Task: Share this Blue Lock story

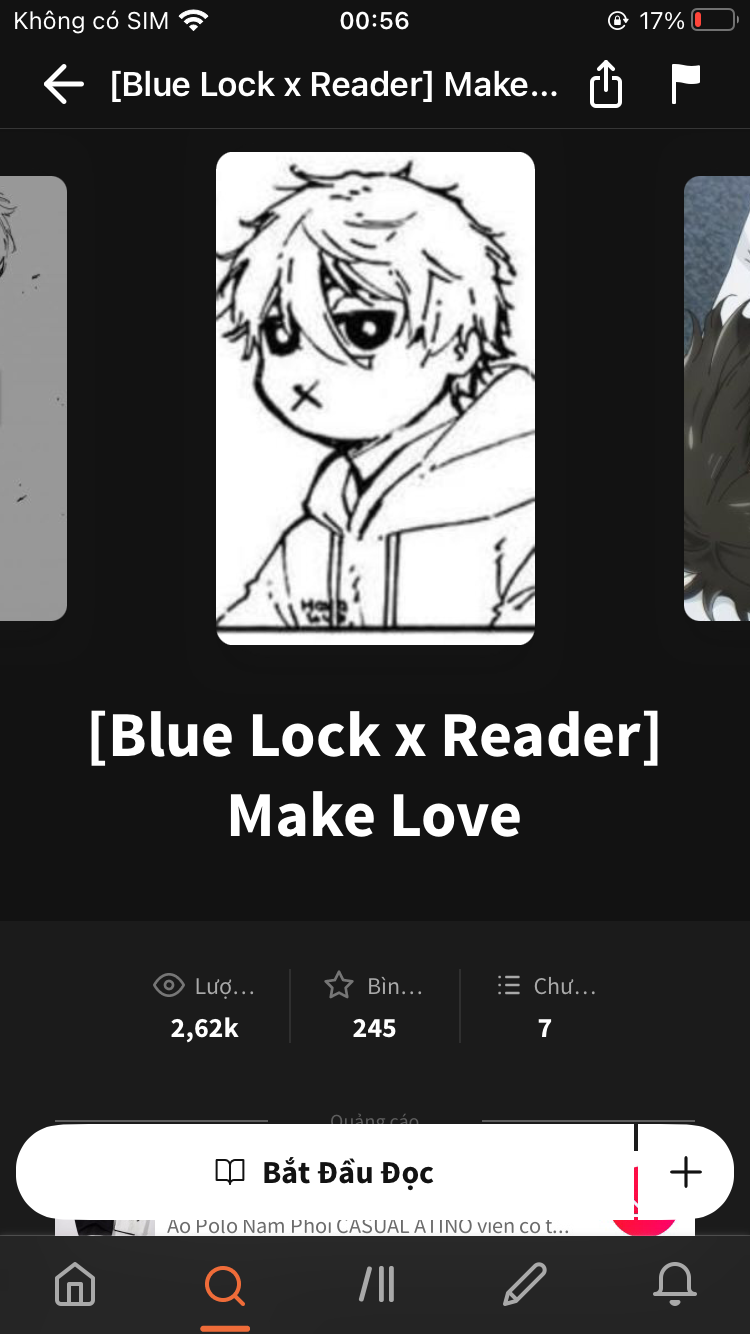Action: point(605,85)
